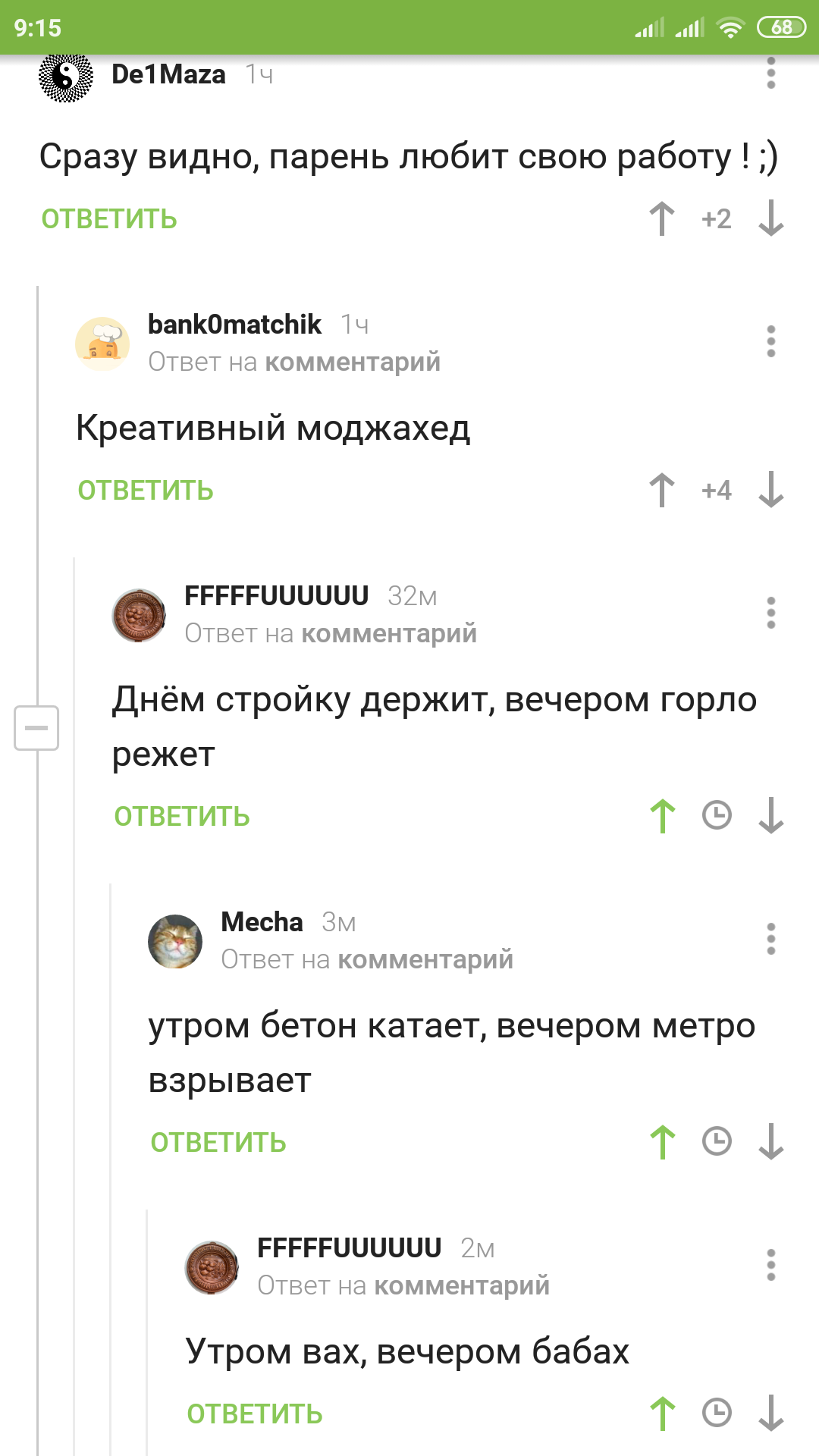The image size is (819, 1456).
Task: Downvote the 'Днём стройку держит' comment
Action: 770,816
